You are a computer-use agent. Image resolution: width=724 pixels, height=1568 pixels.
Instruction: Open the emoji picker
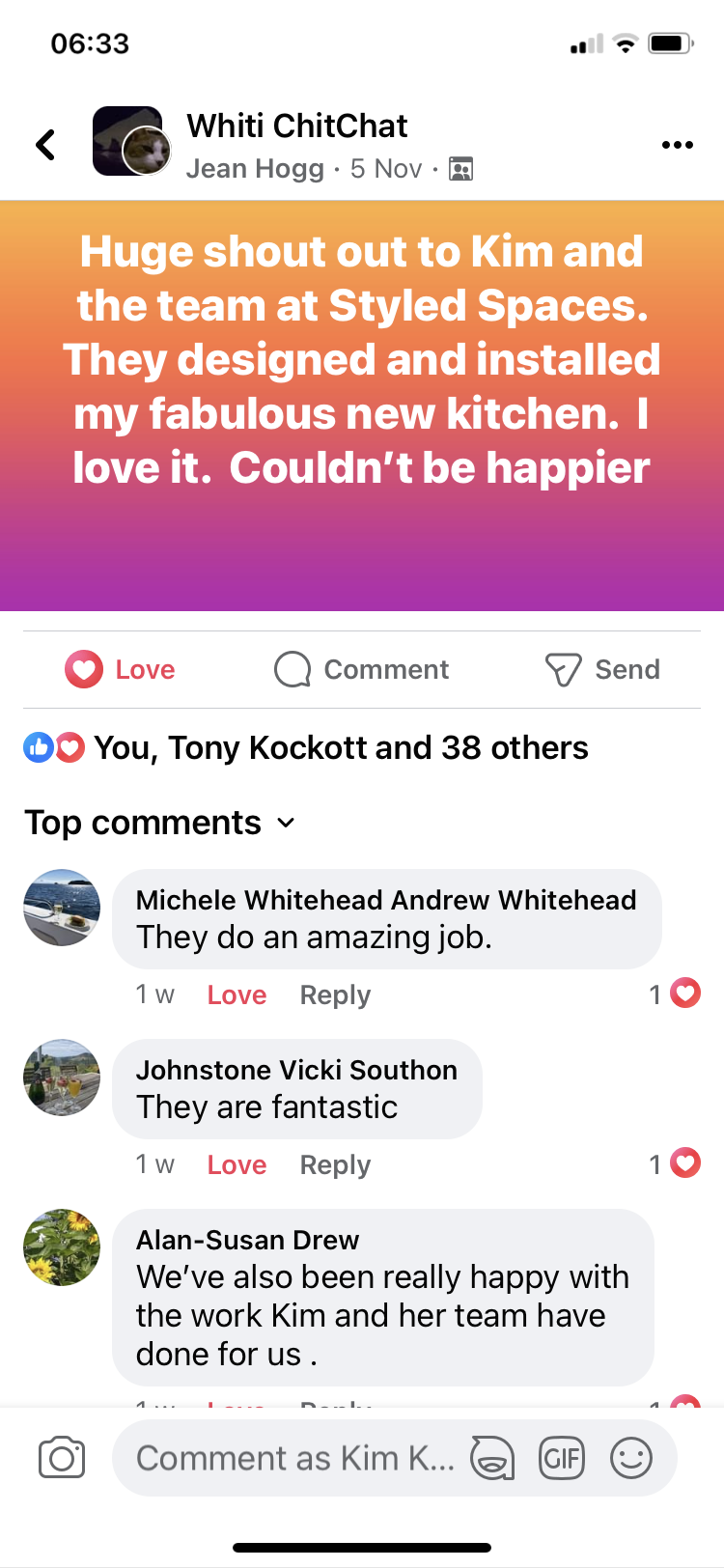pos(631,1458)
